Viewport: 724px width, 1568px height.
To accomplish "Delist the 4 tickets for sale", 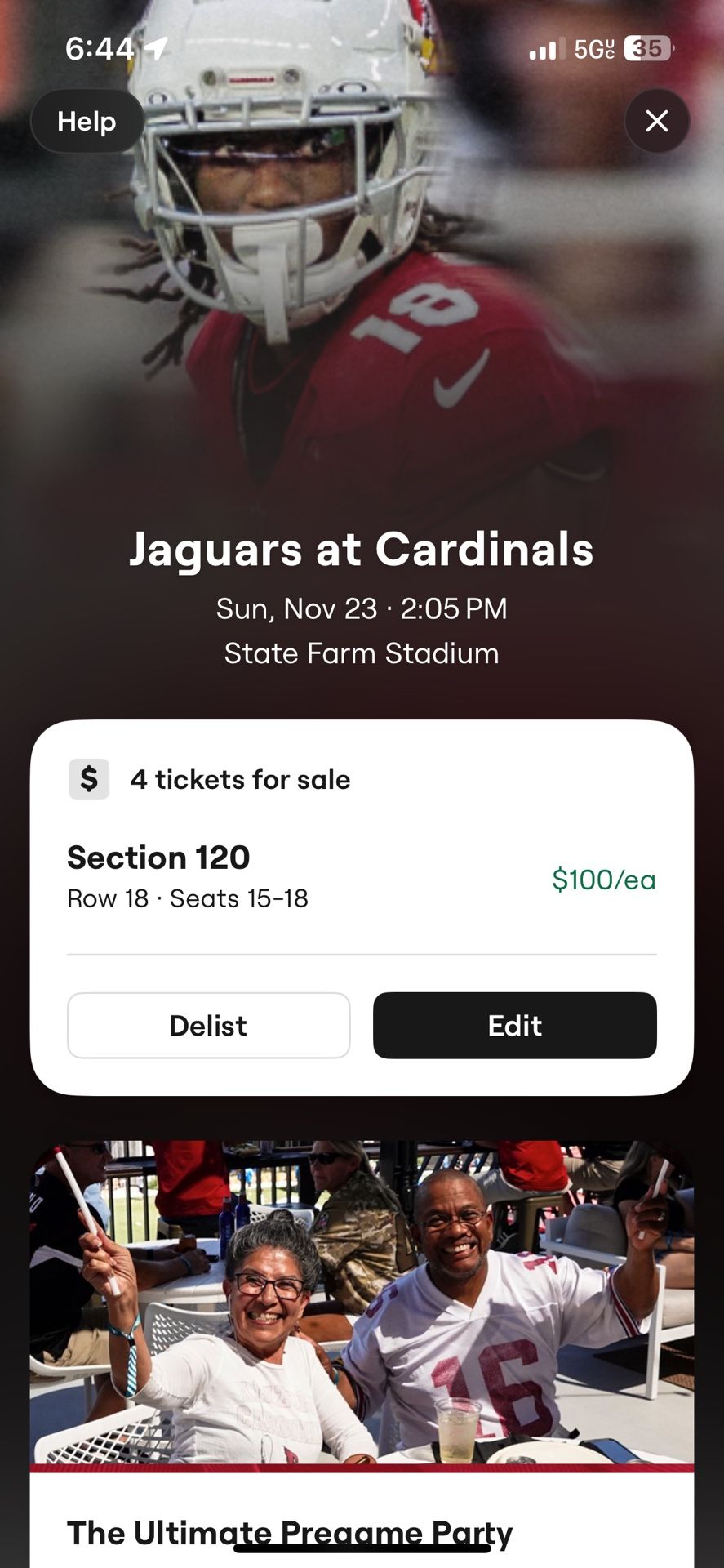I will pos(208,1026).
